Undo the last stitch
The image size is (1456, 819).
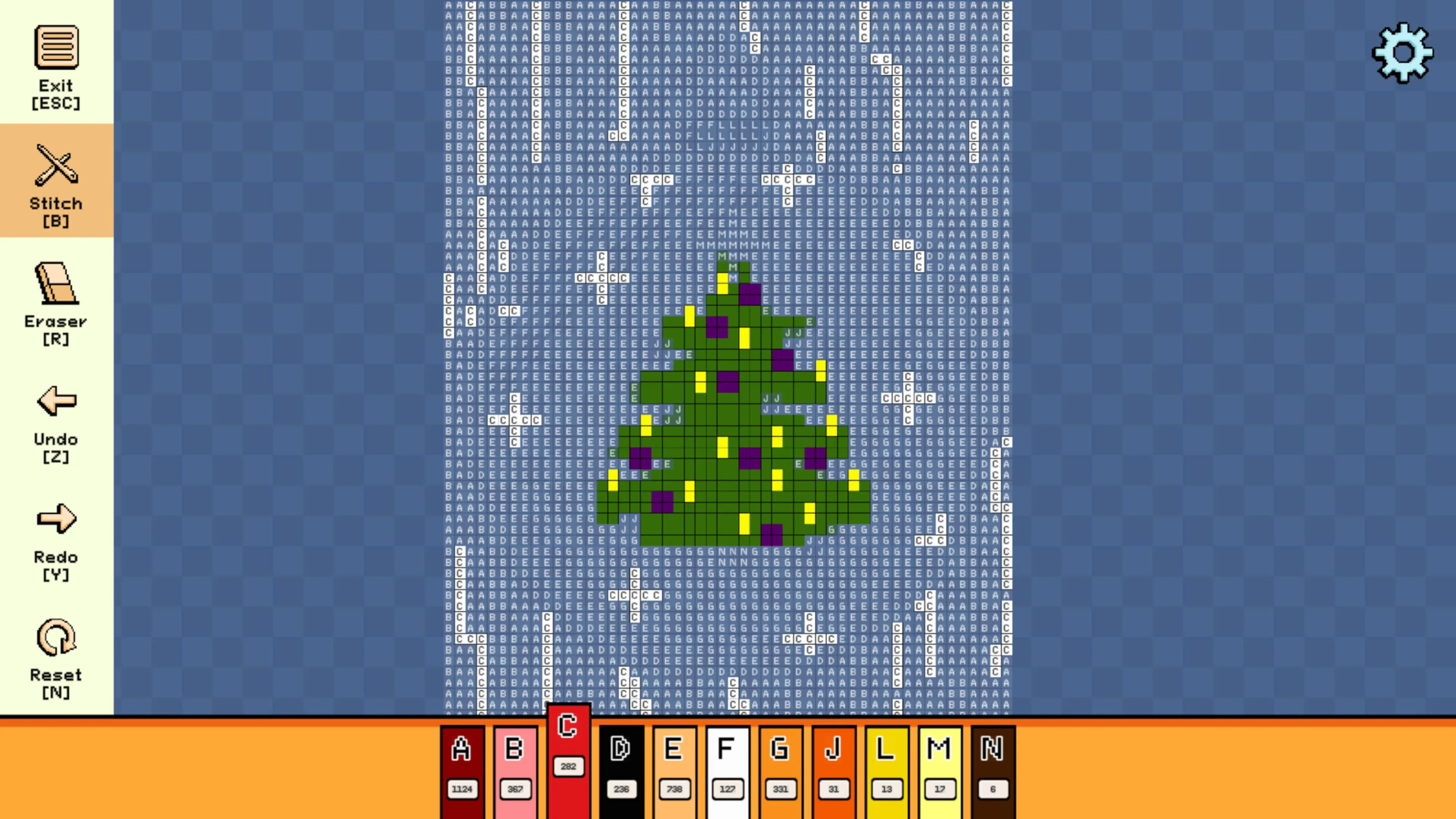coord(56,421)
